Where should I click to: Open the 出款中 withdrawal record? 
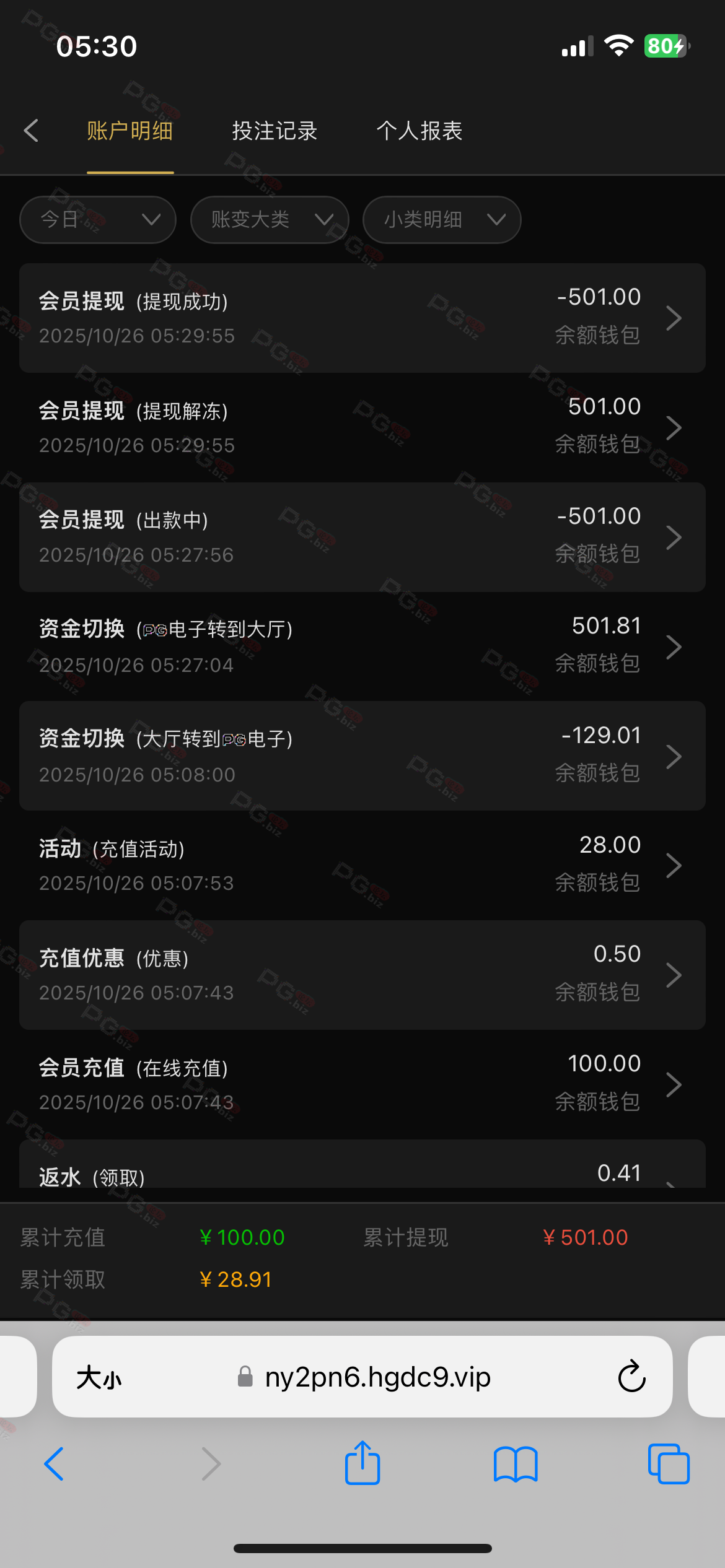pos(362,537)
